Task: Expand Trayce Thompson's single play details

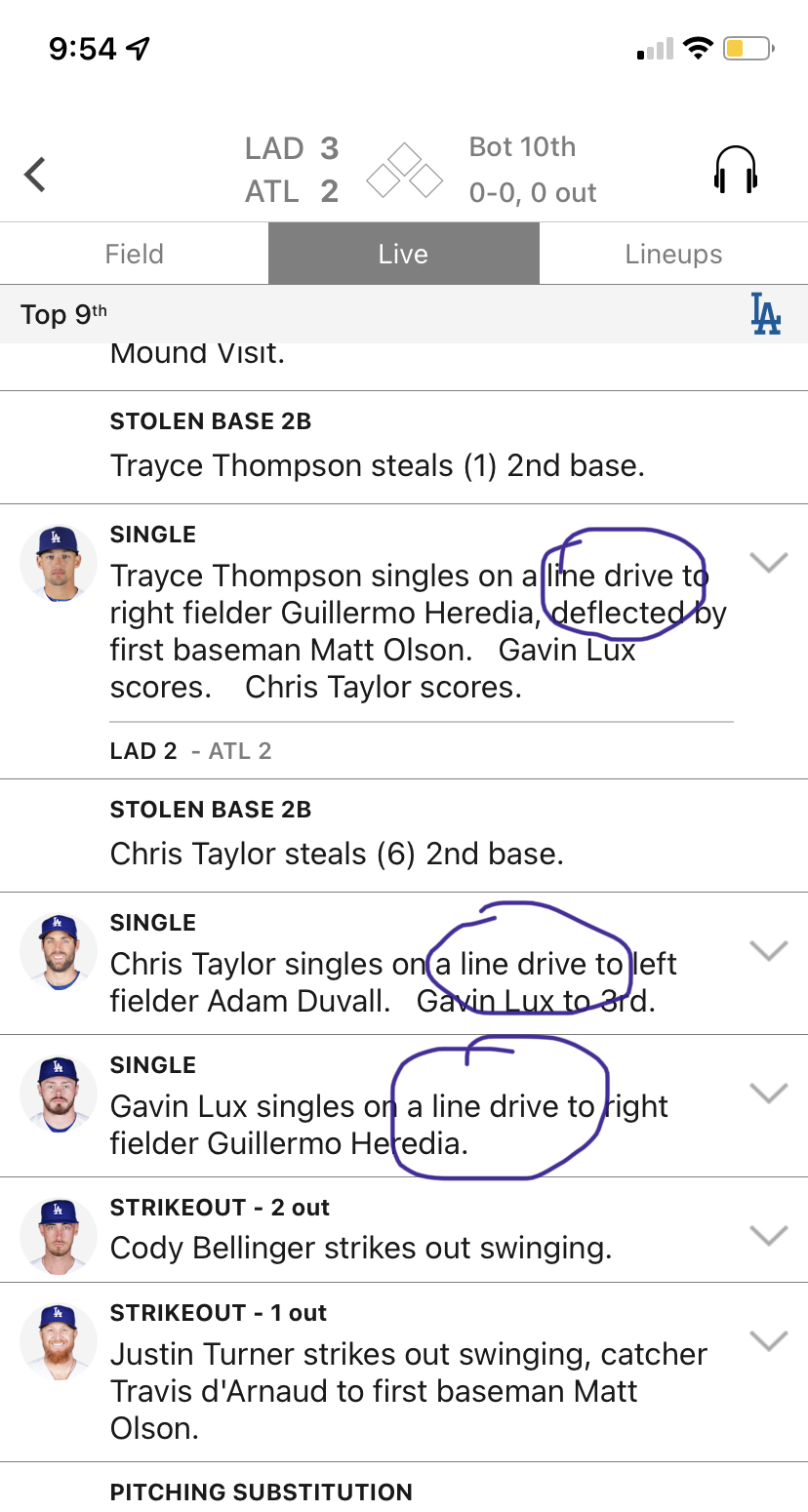Action: [768, 563]
